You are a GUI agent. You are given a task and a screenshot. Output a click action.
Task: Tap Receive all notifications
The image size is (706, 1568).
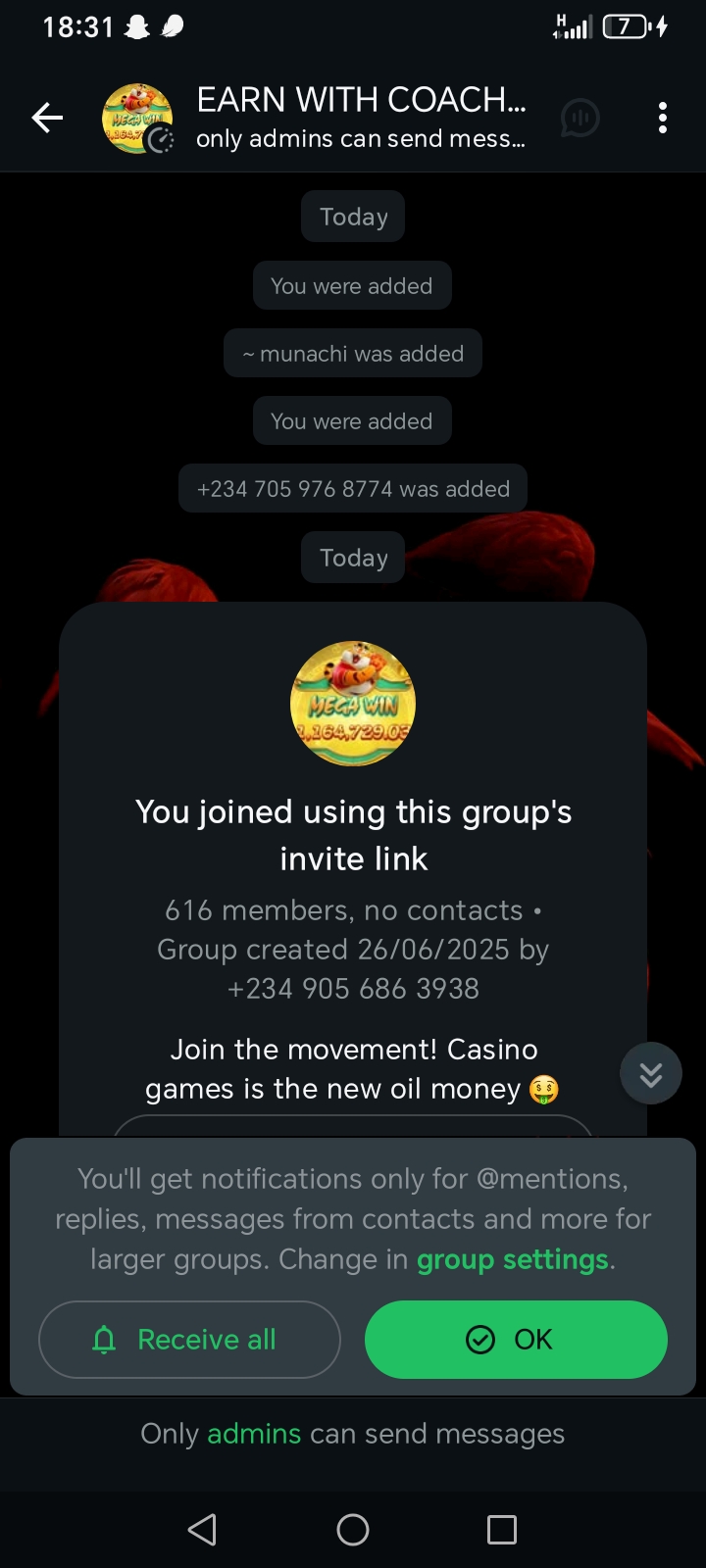(x=189, y=1339)
